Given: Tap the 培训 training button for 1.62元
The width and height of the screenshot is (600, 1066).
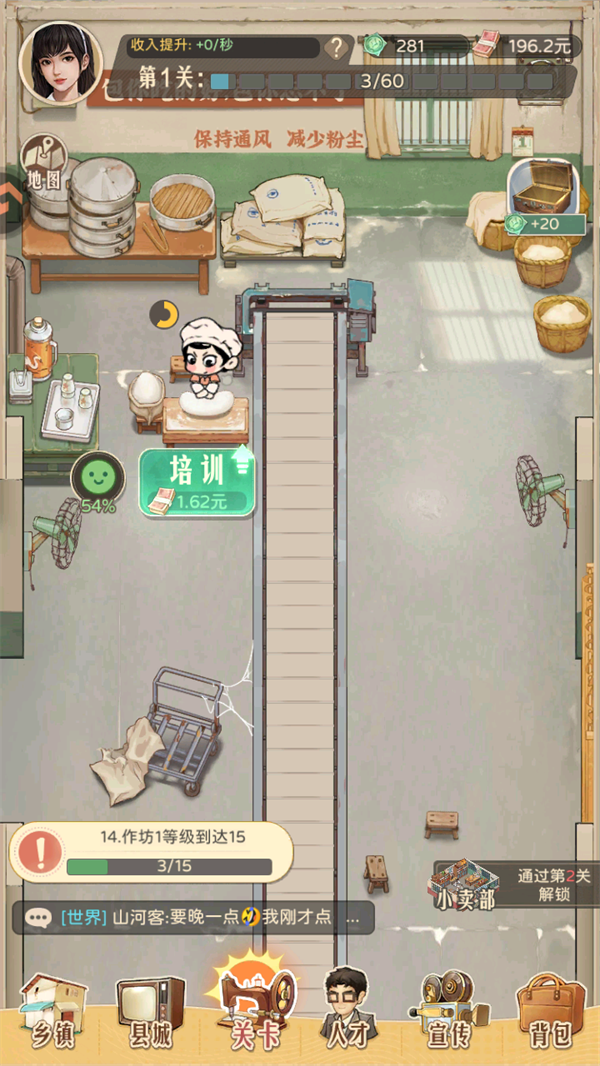Looking at the screenshot, I should pos(196,484).
